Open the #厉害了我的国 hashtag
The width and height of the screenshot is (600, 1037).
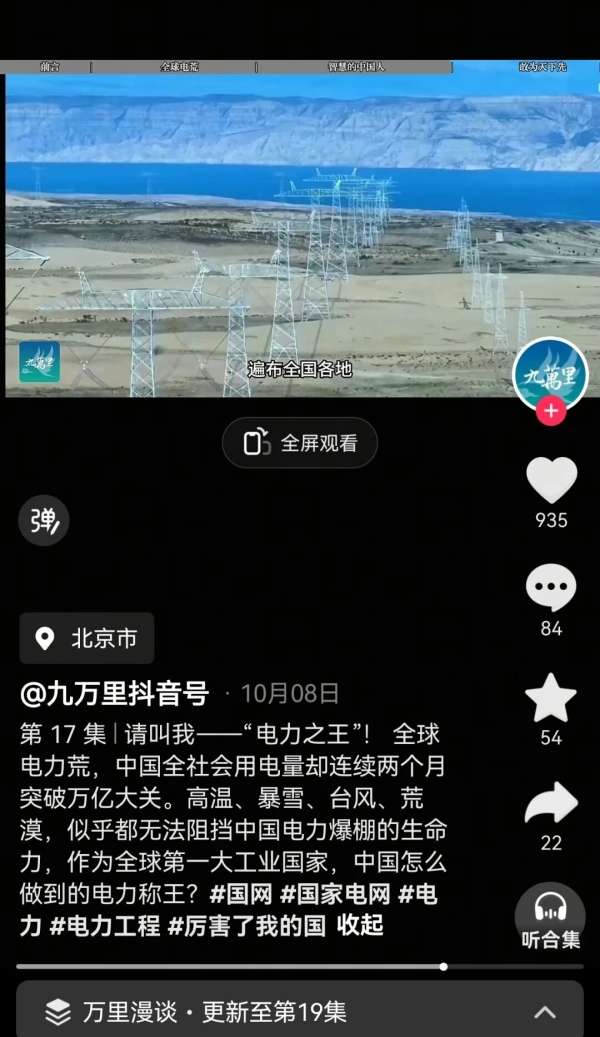(x=247, y=925)
